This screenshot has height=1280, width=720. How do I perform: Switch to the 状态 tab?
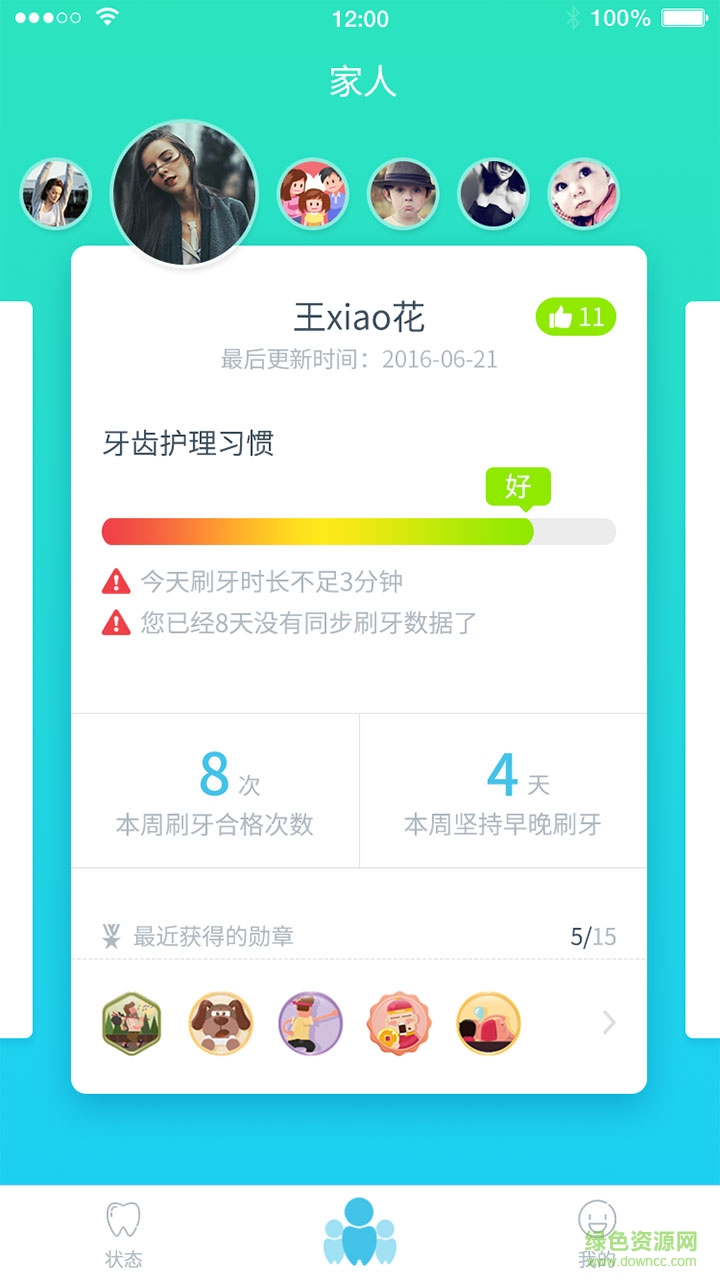(x=123, y=1234)
